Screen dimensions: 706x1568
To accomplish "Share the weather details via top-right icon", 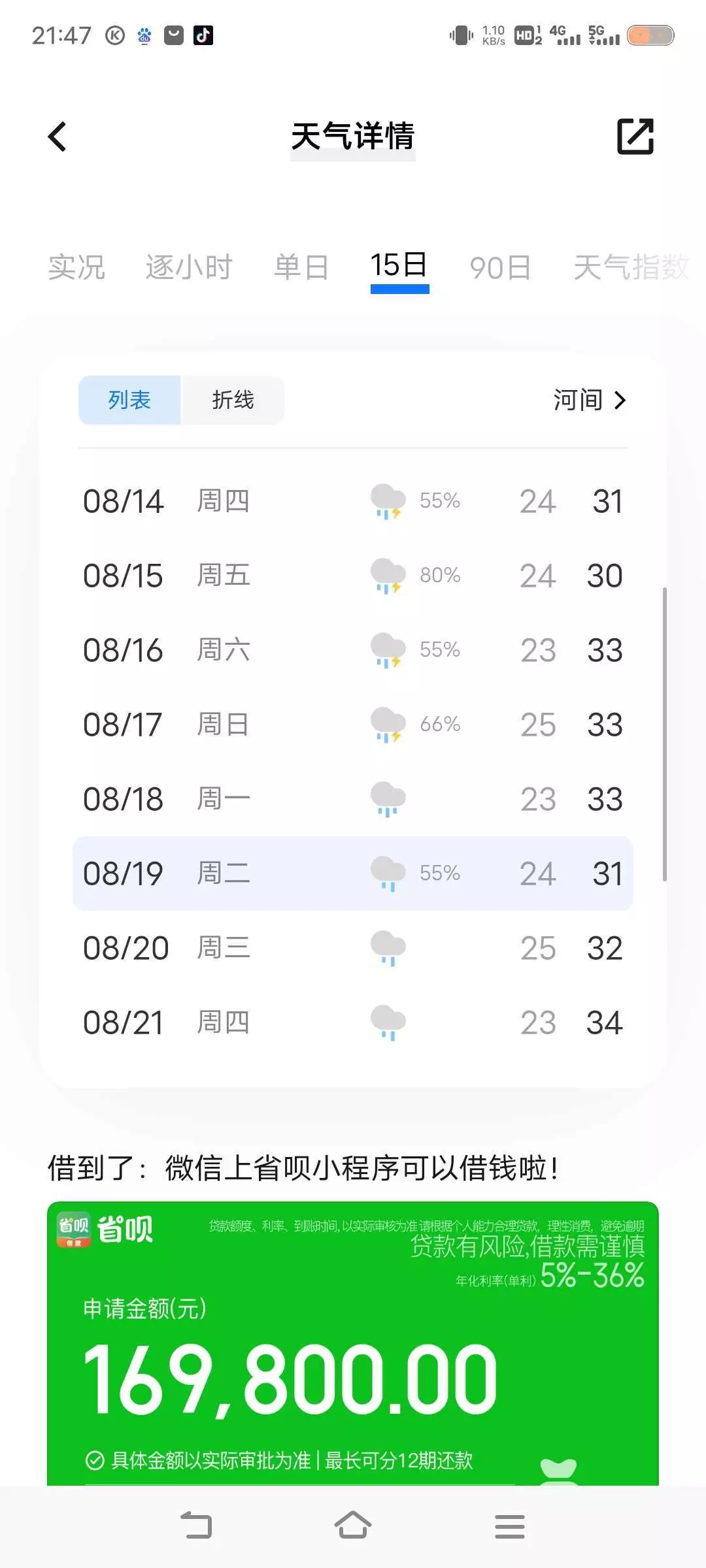I will (x=635, y=137).
